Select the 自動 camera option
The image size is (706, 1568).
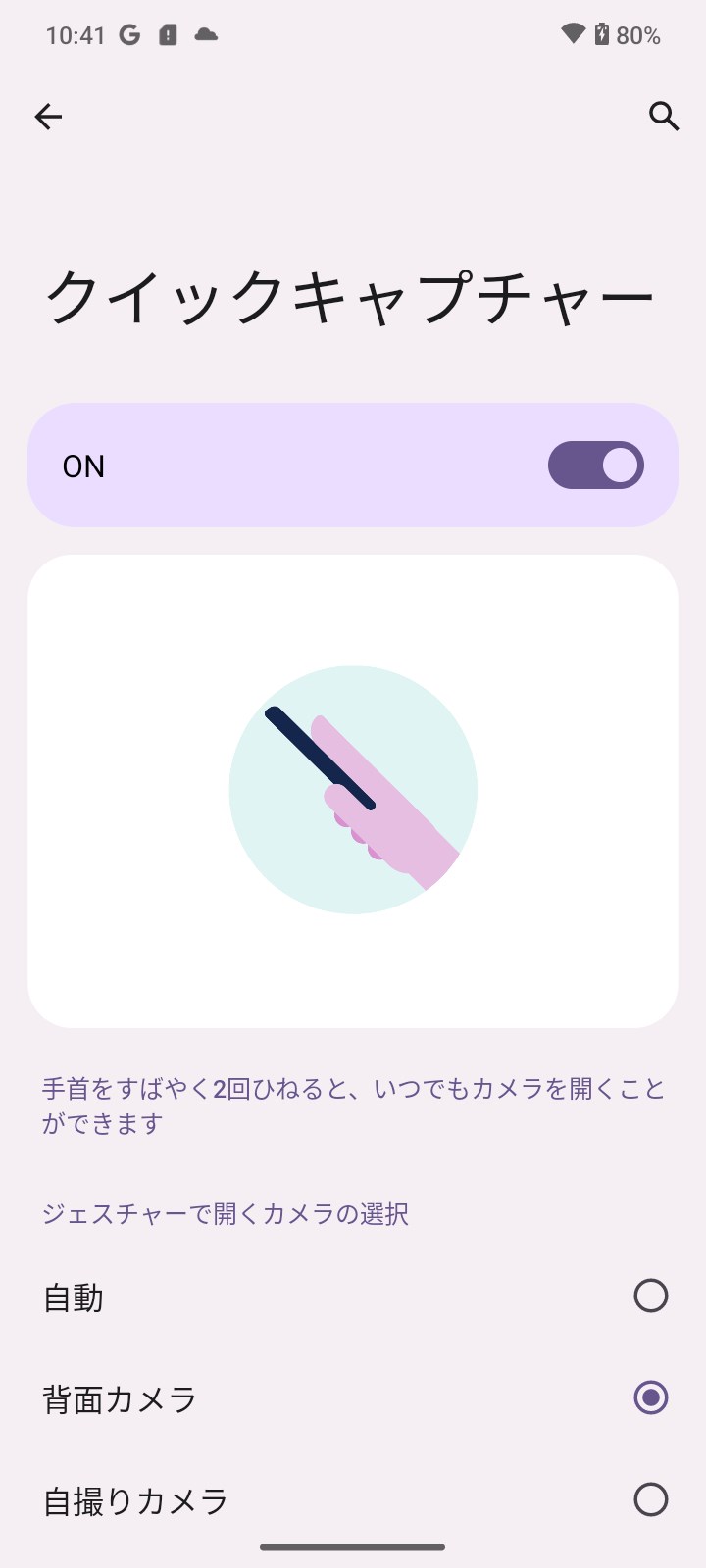coord(650,1297)
